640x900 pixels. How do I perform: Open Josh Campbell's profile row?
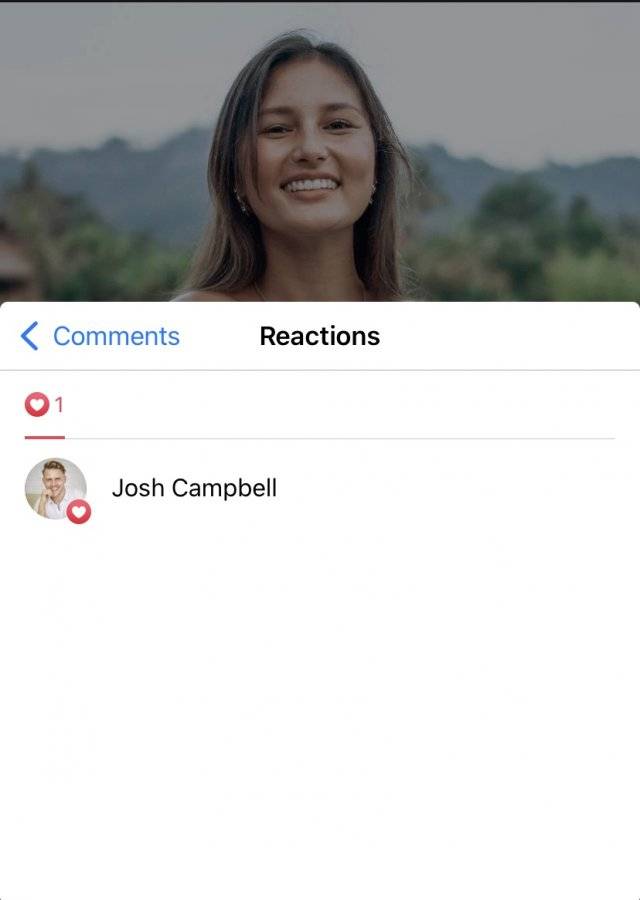coord(320,490)
